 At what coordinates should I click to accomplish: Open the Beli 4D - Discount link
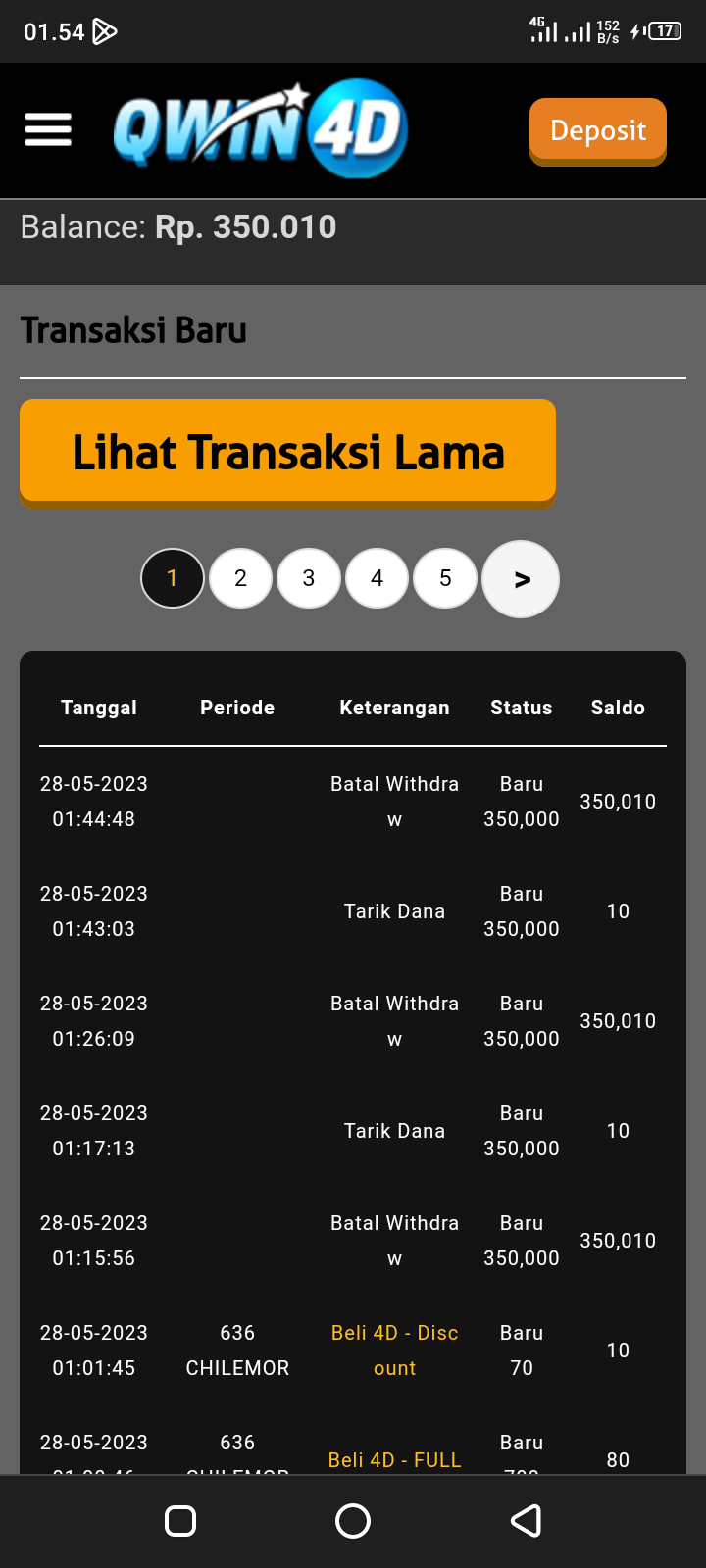coord(394,1349)
